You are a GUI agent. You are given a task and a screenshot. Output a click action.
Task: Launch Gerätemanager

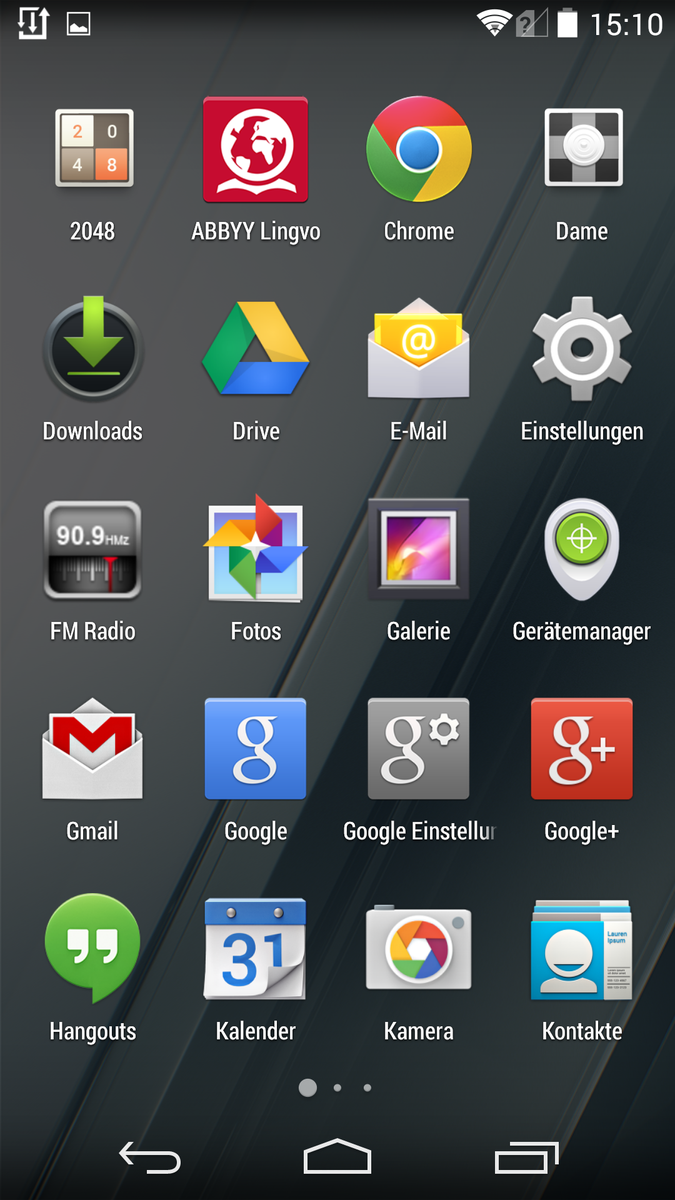[x=582, y=550]
